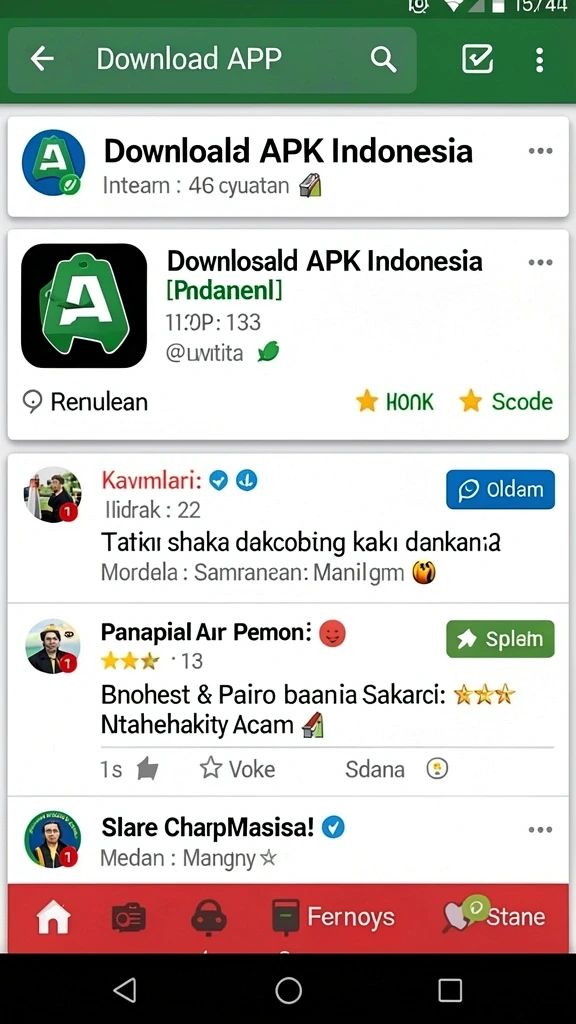This screenshot has width=576, height=1024.
Task: Tap the HONK star button
Action: 394,402
